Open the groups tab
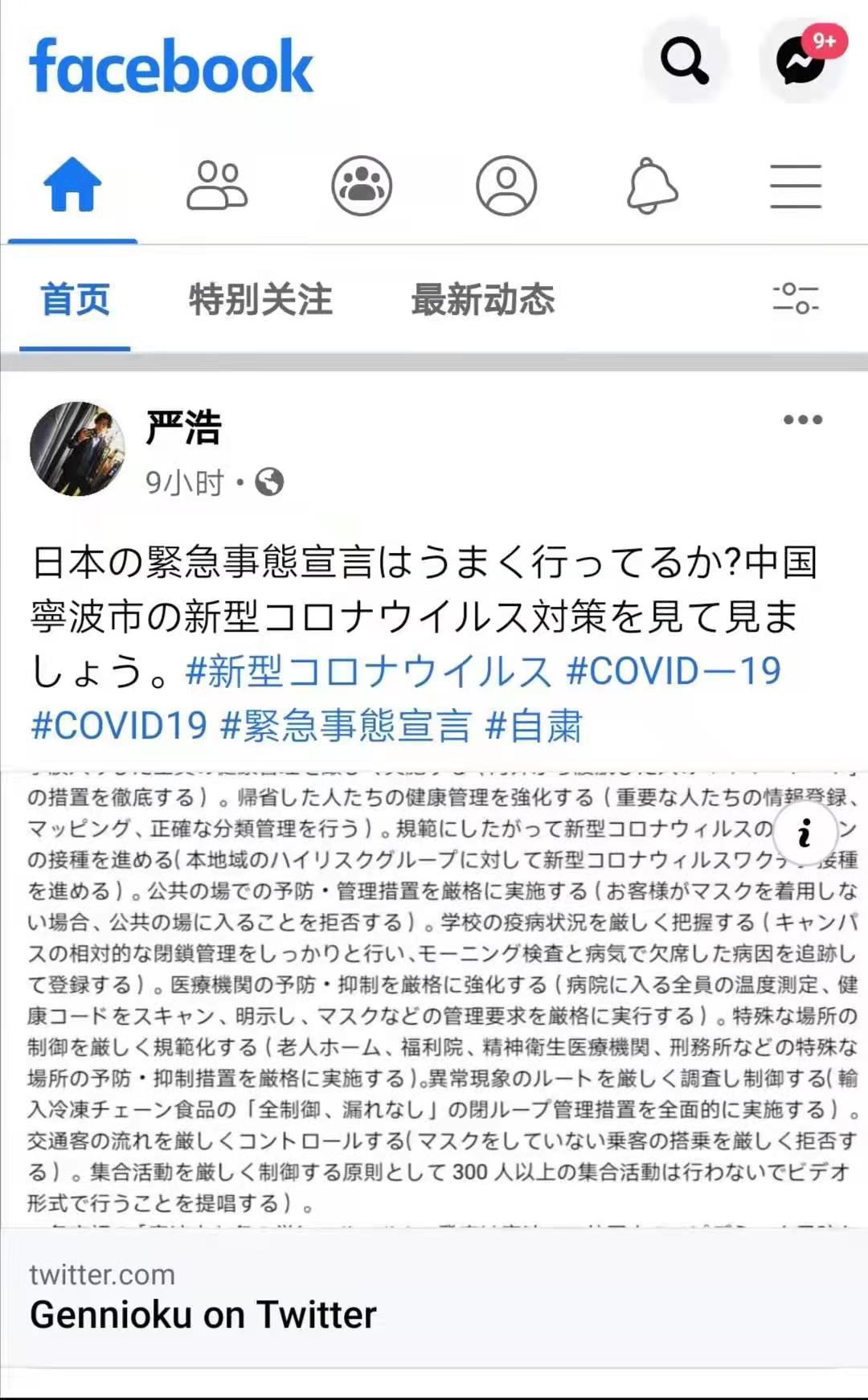The height and width of the screenshot is (1400, 868). coord(362,186)
